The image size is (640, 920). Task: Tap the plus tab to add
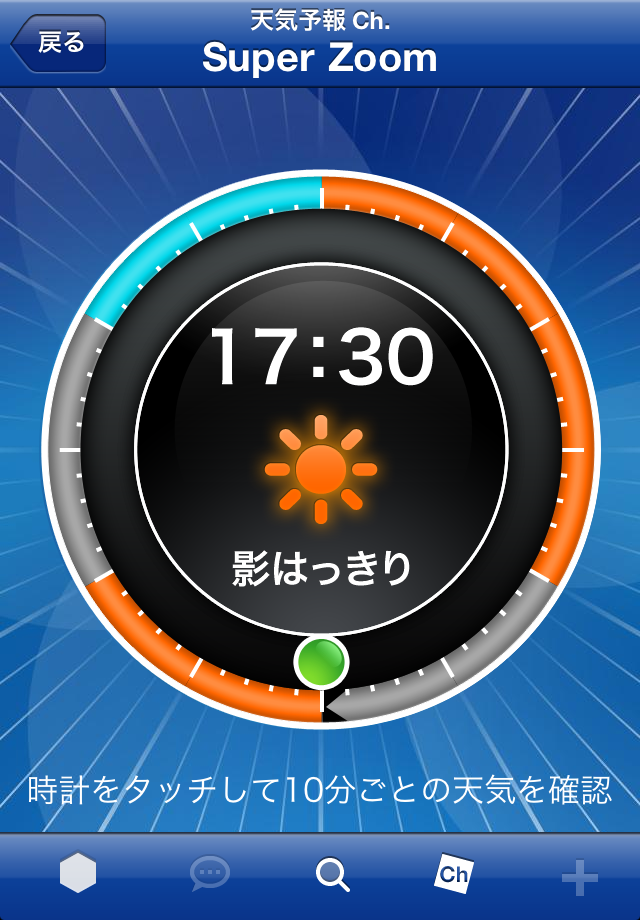coord(579,877)
